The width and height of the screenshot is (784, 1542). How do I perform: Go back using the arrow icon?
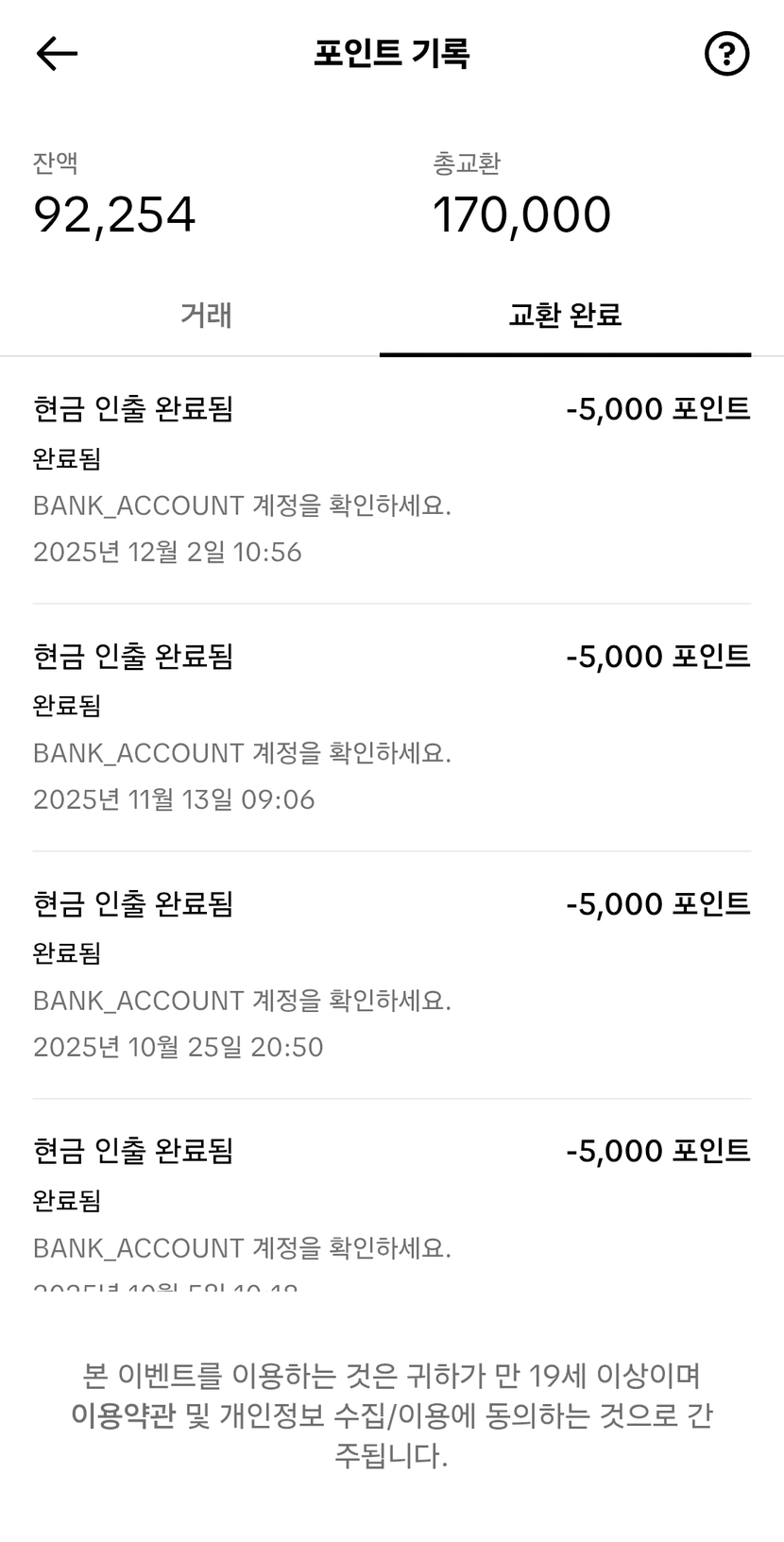pyautogui.click(x=57, y=54)
